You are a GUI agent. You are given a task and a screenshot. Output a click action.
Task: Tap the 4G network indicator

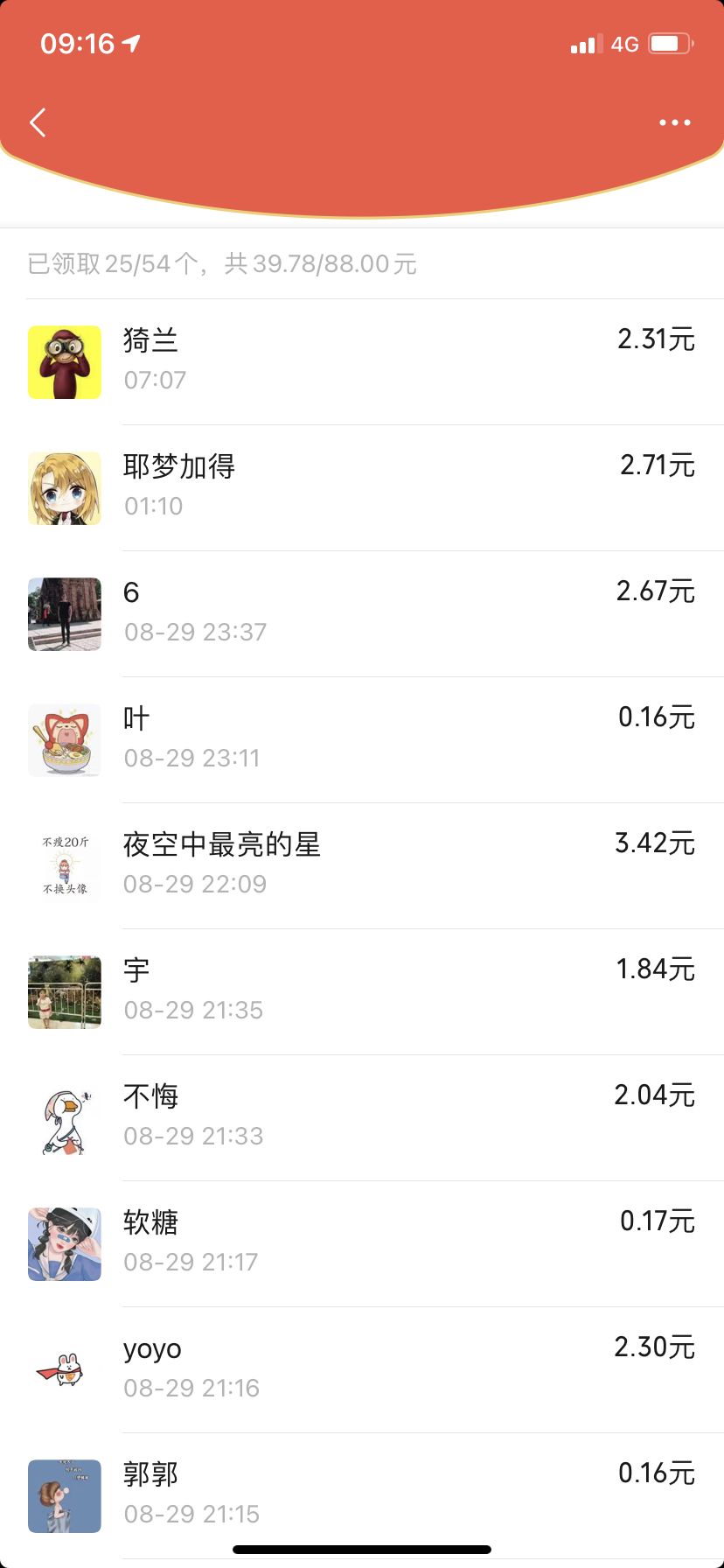click(x=625, y=43)
